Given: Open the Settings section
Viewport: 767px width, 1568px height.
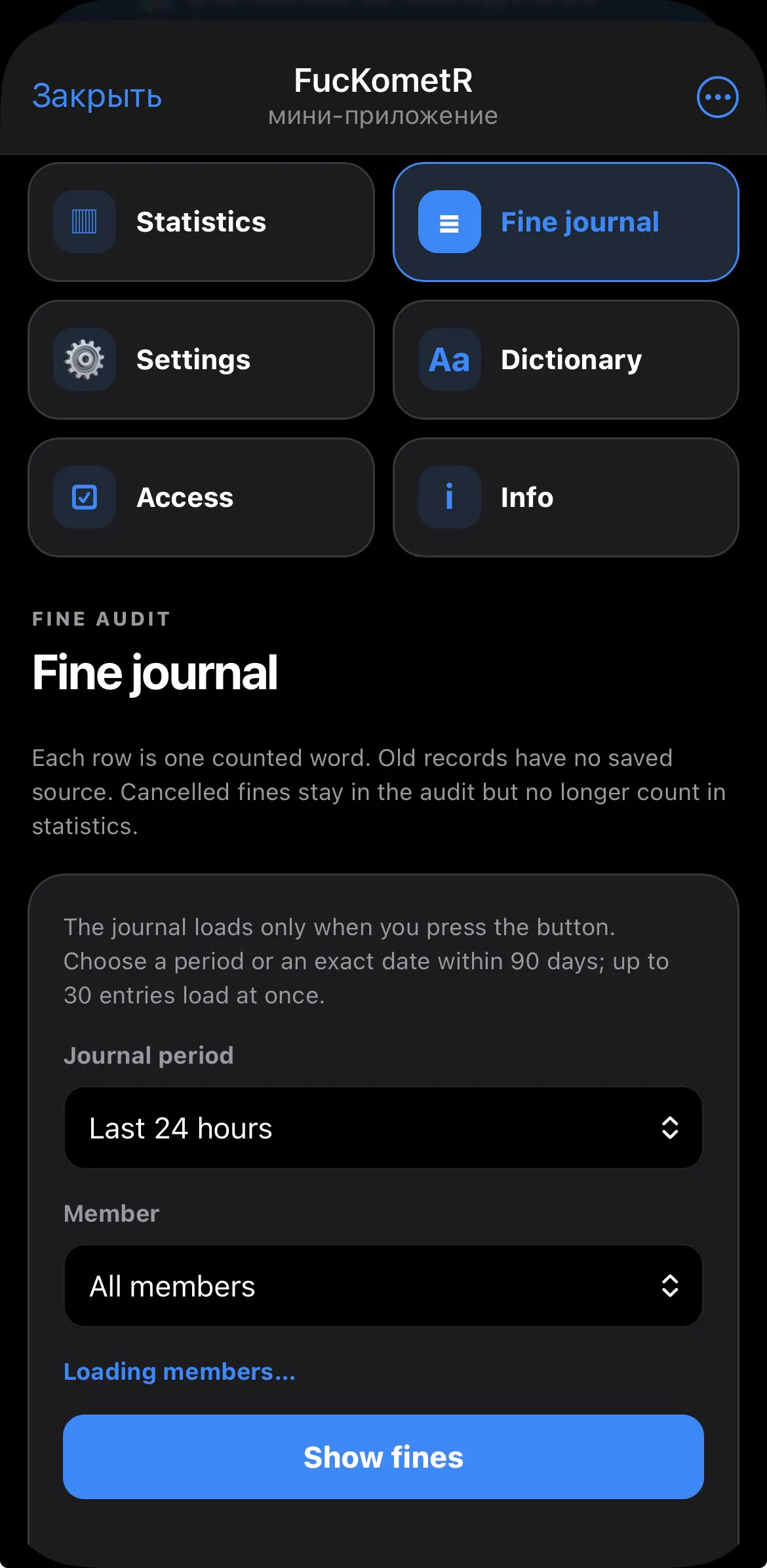Looking at the screenshot, I should coord(201,359).
